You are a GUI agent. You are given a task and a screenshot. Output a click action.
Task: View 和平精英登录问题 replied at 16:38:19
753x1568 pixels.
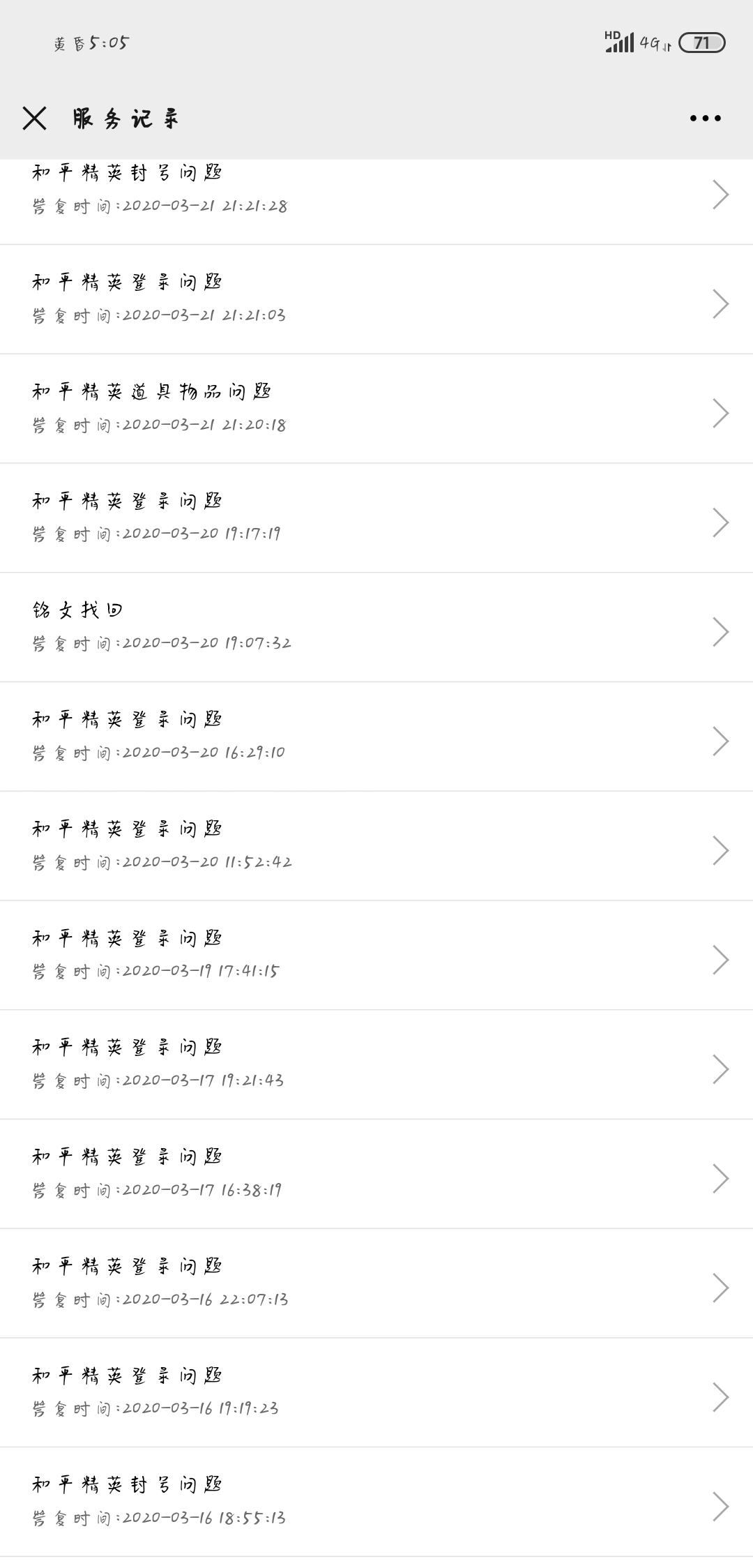[376, 1174]
